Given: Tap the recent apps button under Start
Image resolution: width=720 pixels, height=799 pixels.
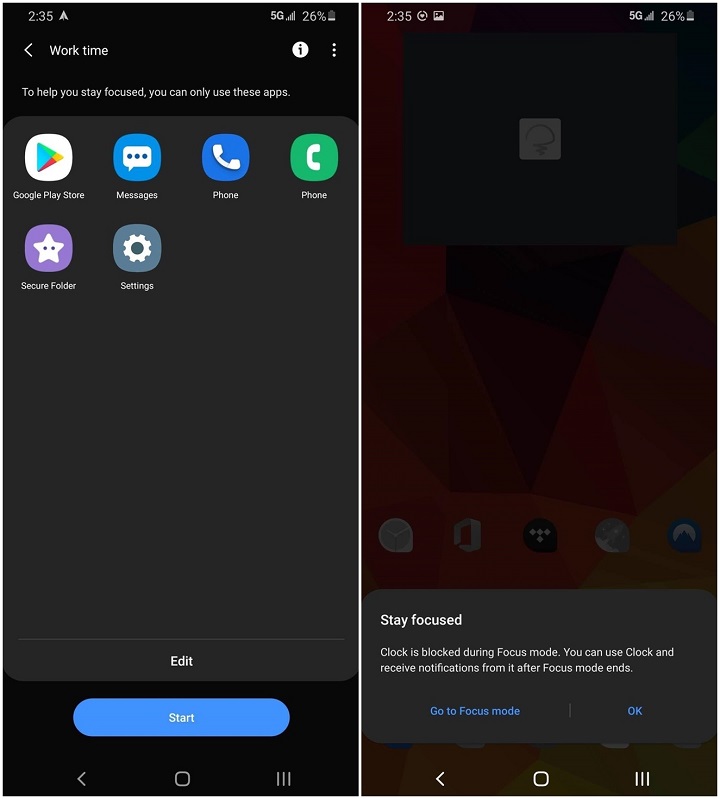Looking at the screenshot, I should tap(283, 778).
